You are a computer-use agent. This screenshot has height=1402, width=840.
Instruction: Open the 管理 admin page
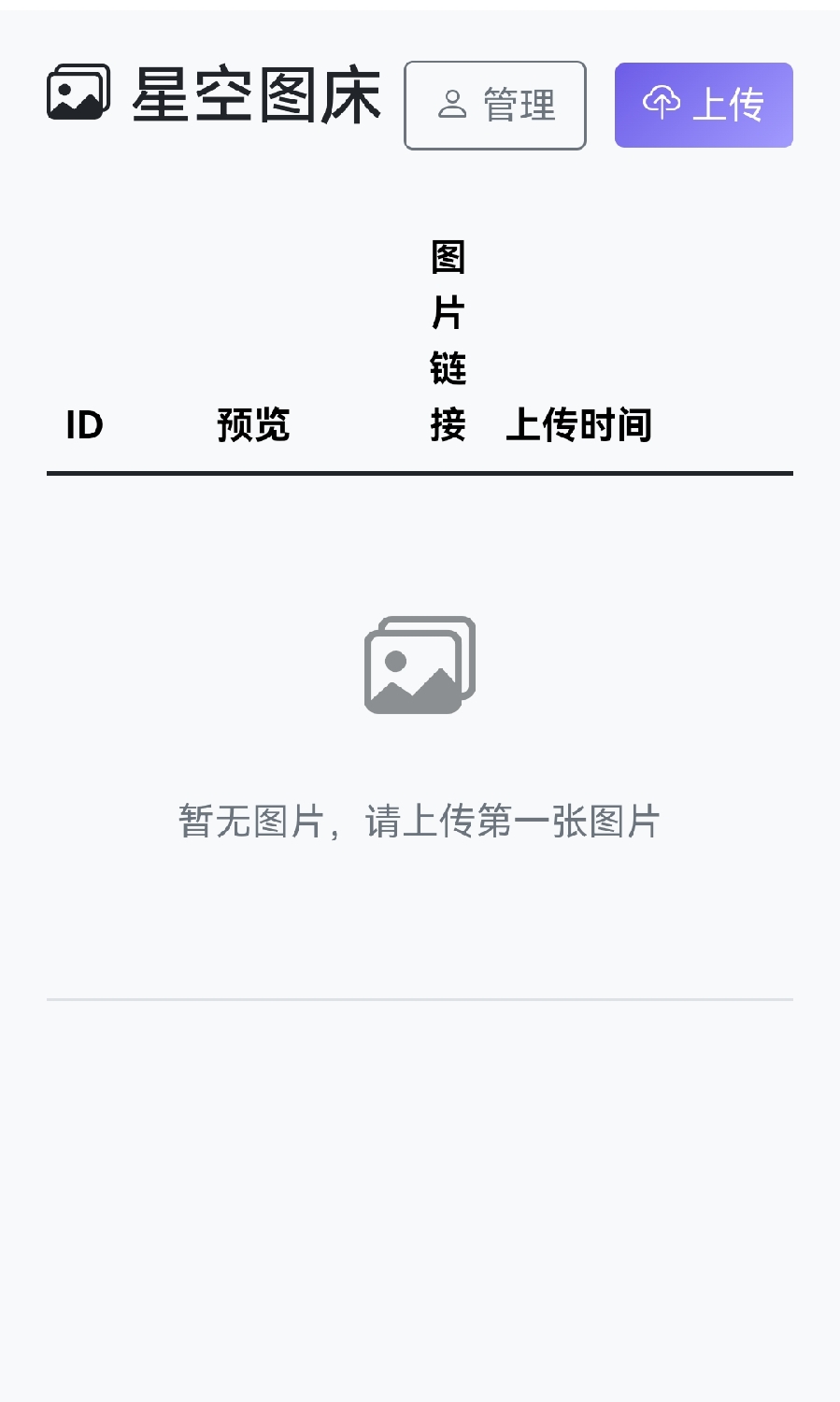pyautogui.click(x=494, y=105)
